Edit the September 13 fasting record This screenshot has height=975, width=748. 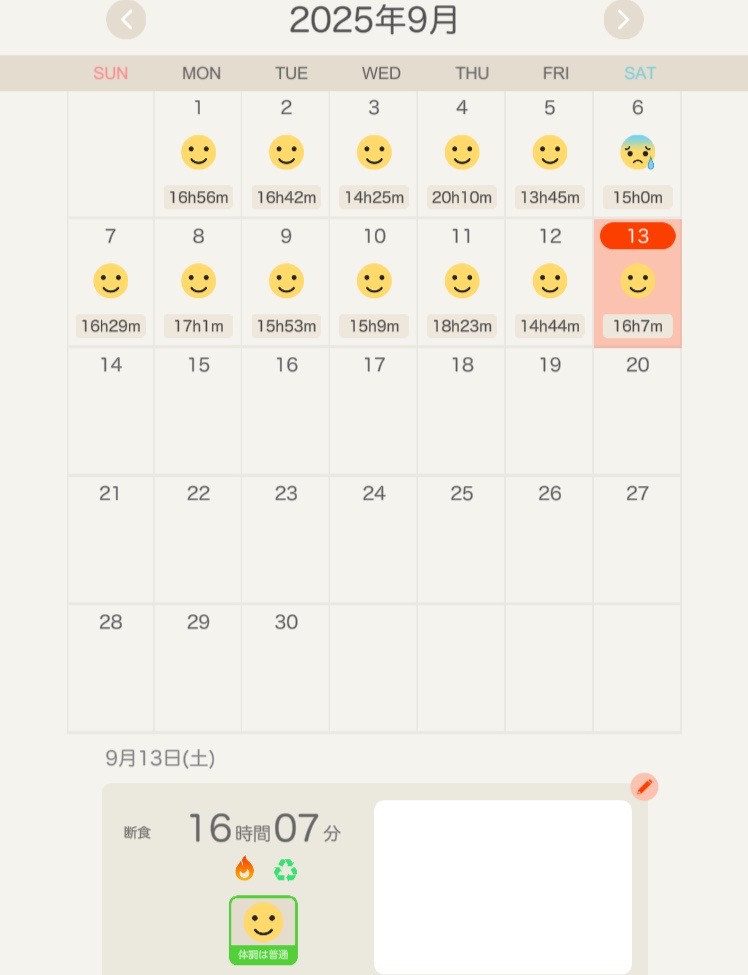point(644,787)
